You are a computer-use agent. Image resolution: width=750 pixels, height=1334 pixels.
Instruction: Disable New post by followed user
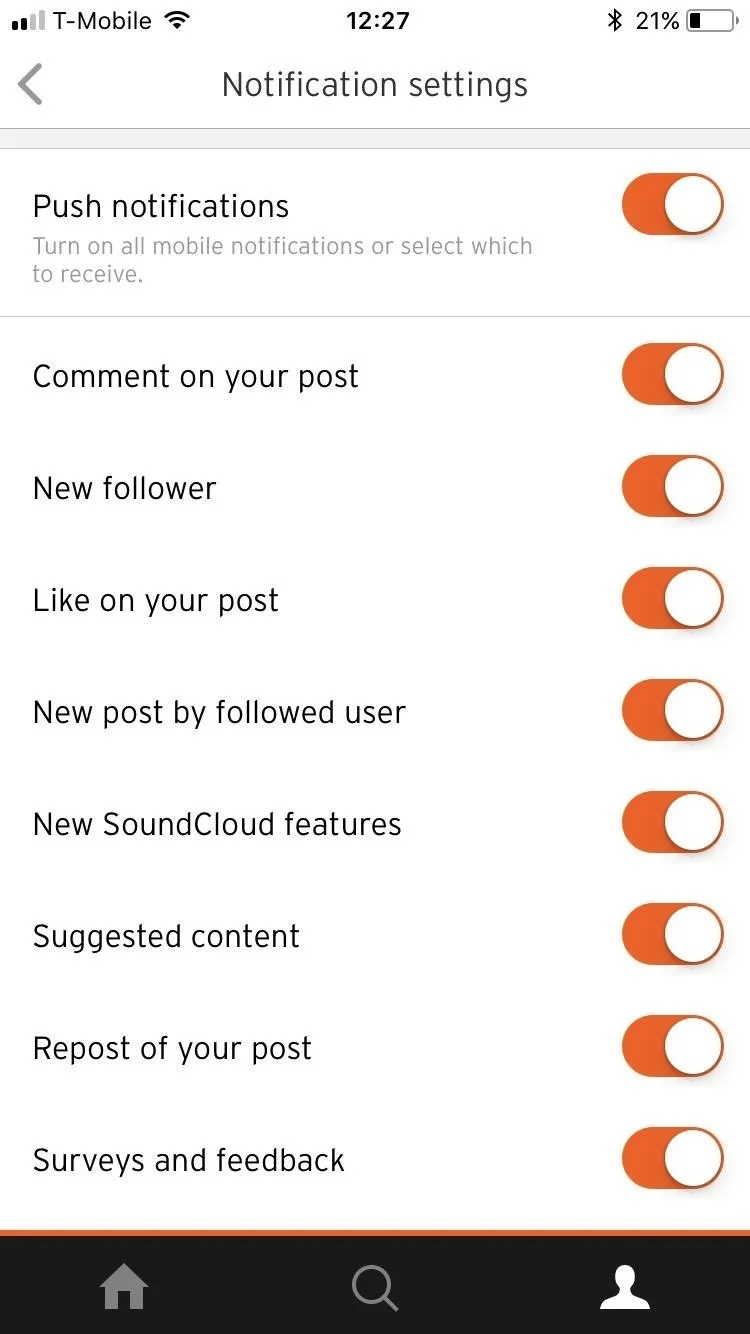tap(672, 711)
